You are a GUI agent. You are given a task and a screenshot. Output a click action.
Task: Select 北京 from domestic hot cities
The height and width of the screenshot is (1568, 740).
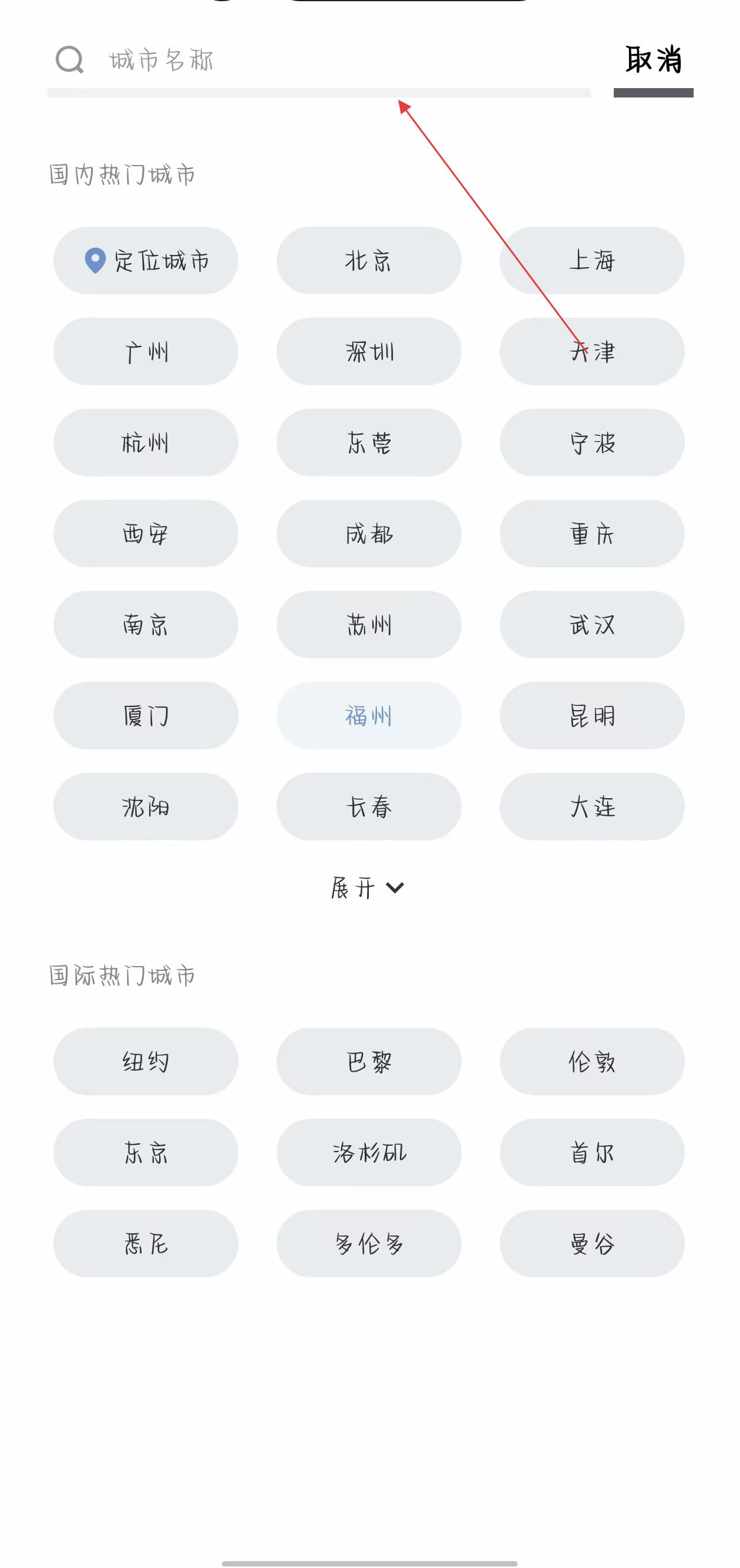point(369,261)
